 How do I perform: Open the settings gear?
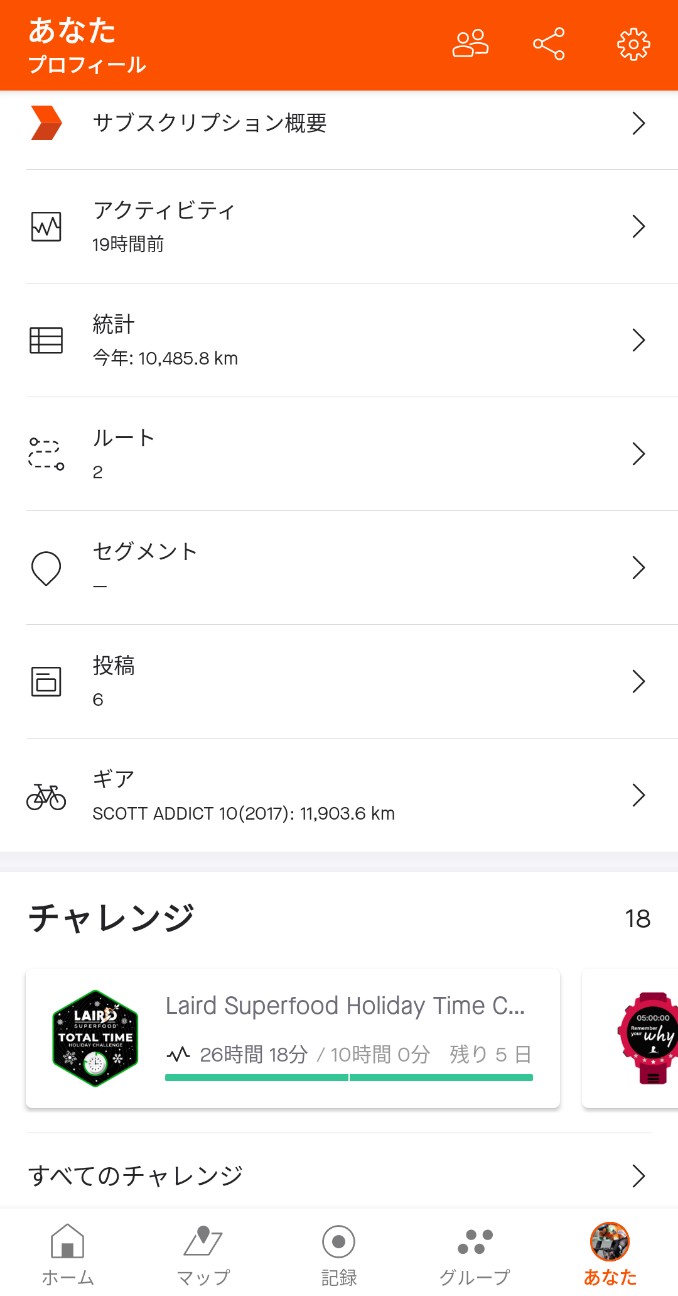pyautogui.click(x=634, y=44)
